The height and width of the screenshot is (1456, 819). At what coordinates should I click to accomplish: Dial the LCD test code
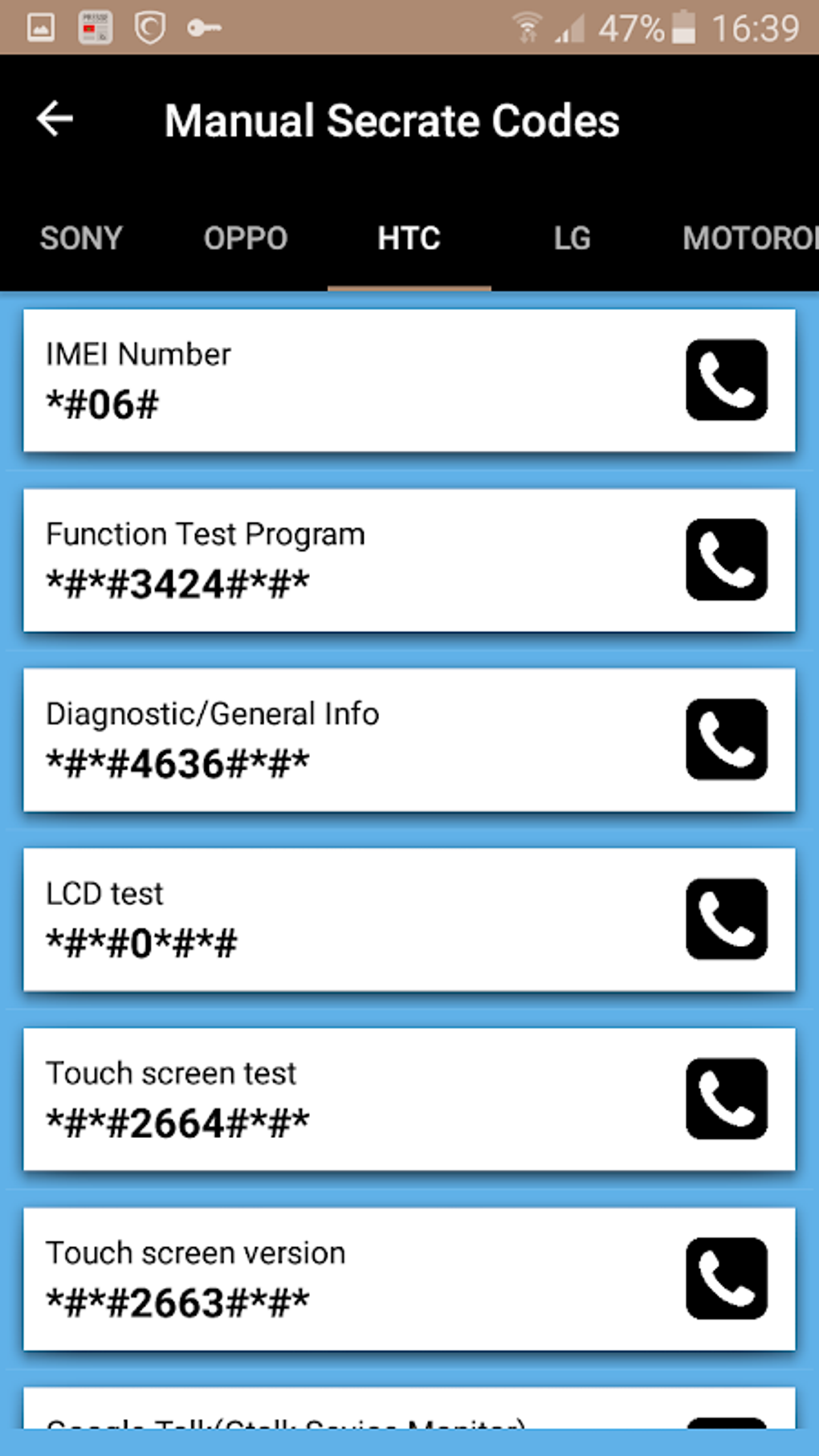[726, 920]
